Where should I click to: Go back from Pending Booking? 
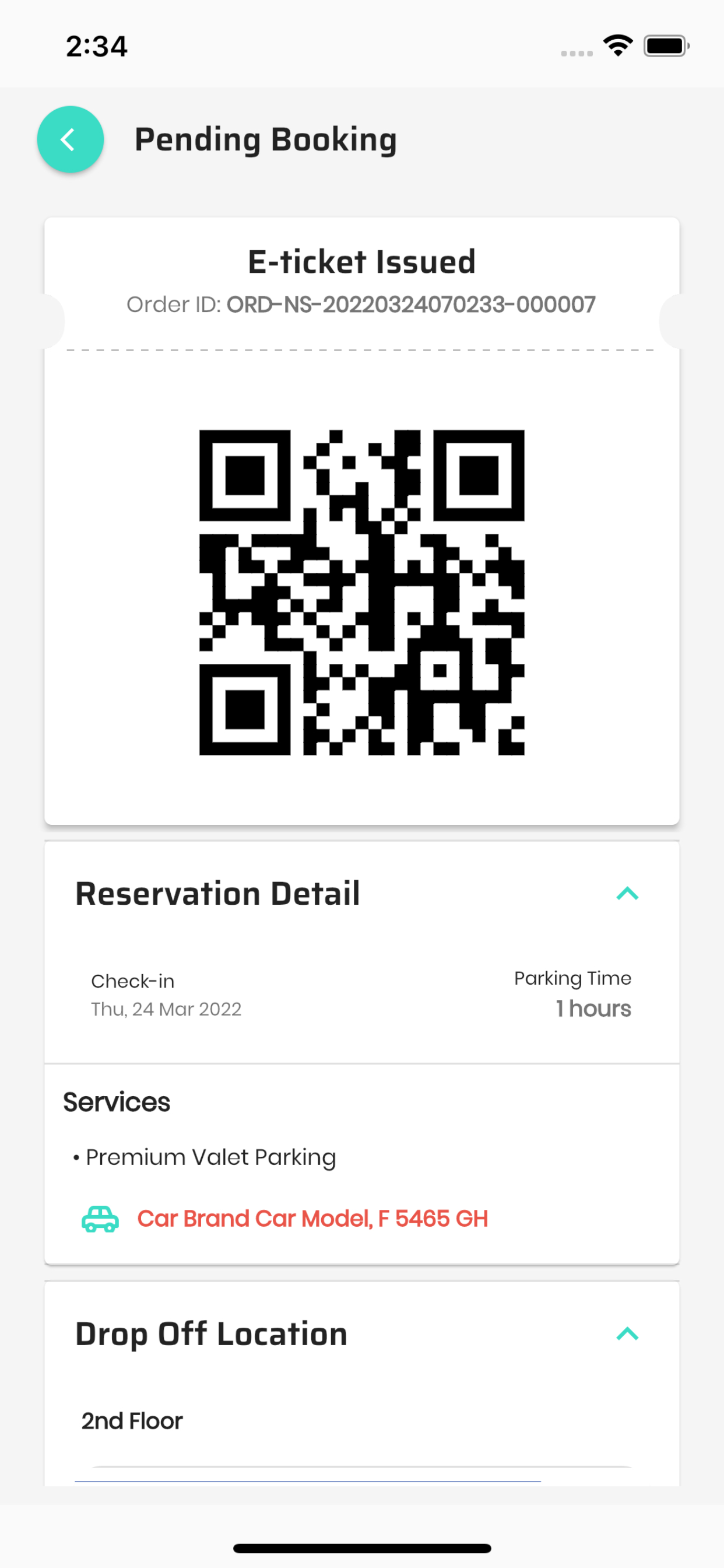70,139
